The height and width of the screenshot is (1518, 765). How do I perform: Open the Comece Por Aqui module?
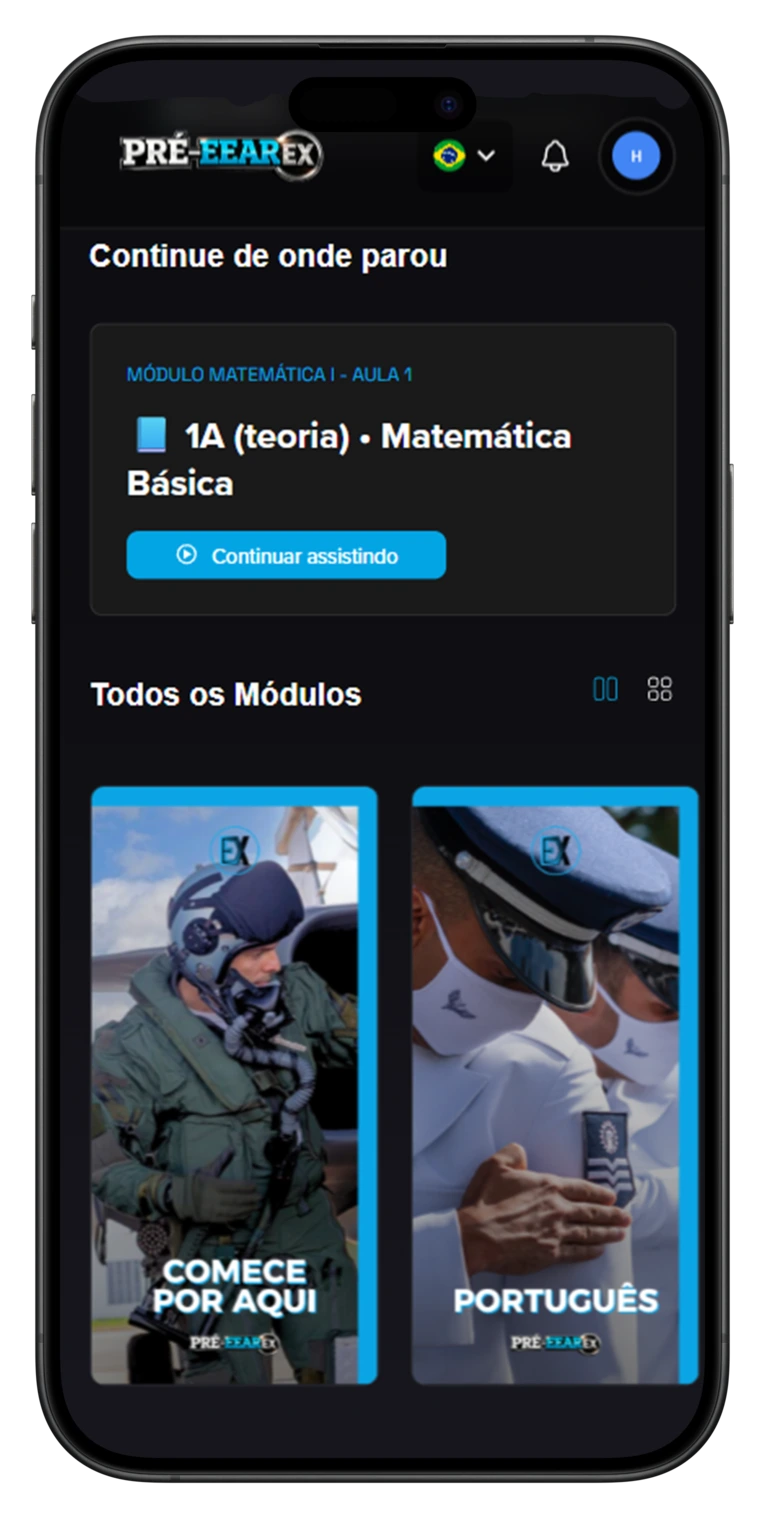(234, 1085)
